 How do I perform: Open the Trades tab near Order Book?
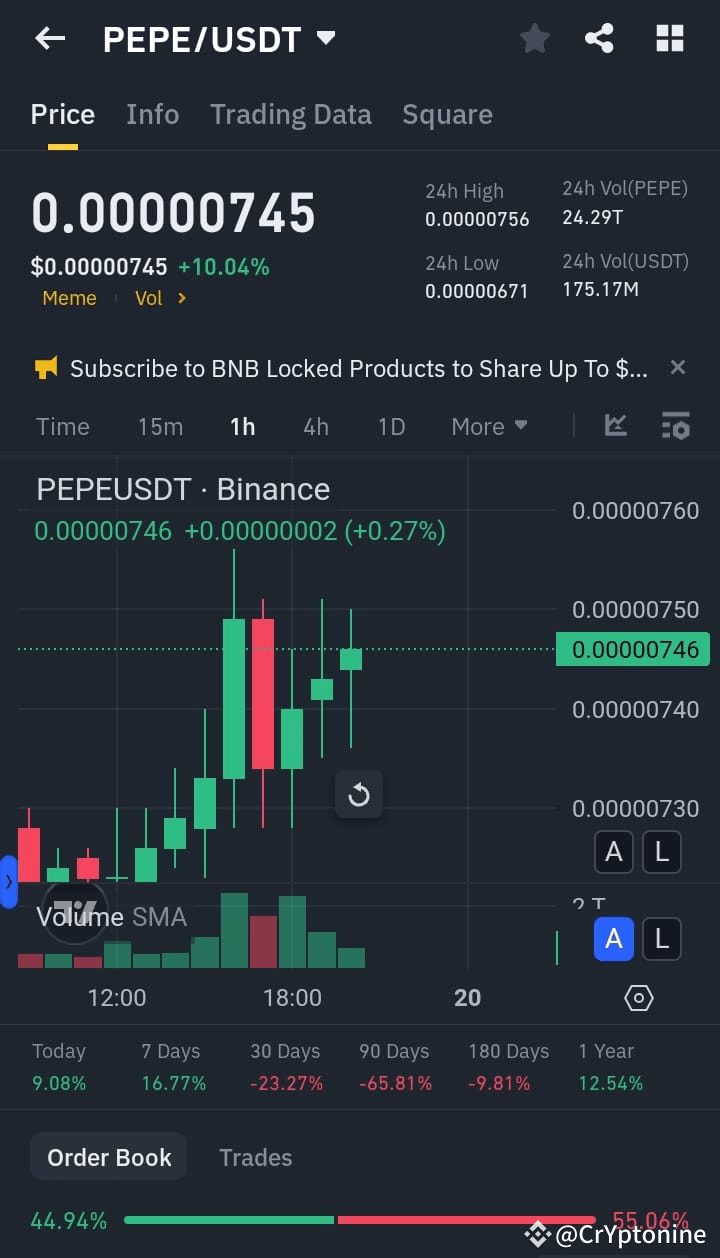tap(255, 1157)
